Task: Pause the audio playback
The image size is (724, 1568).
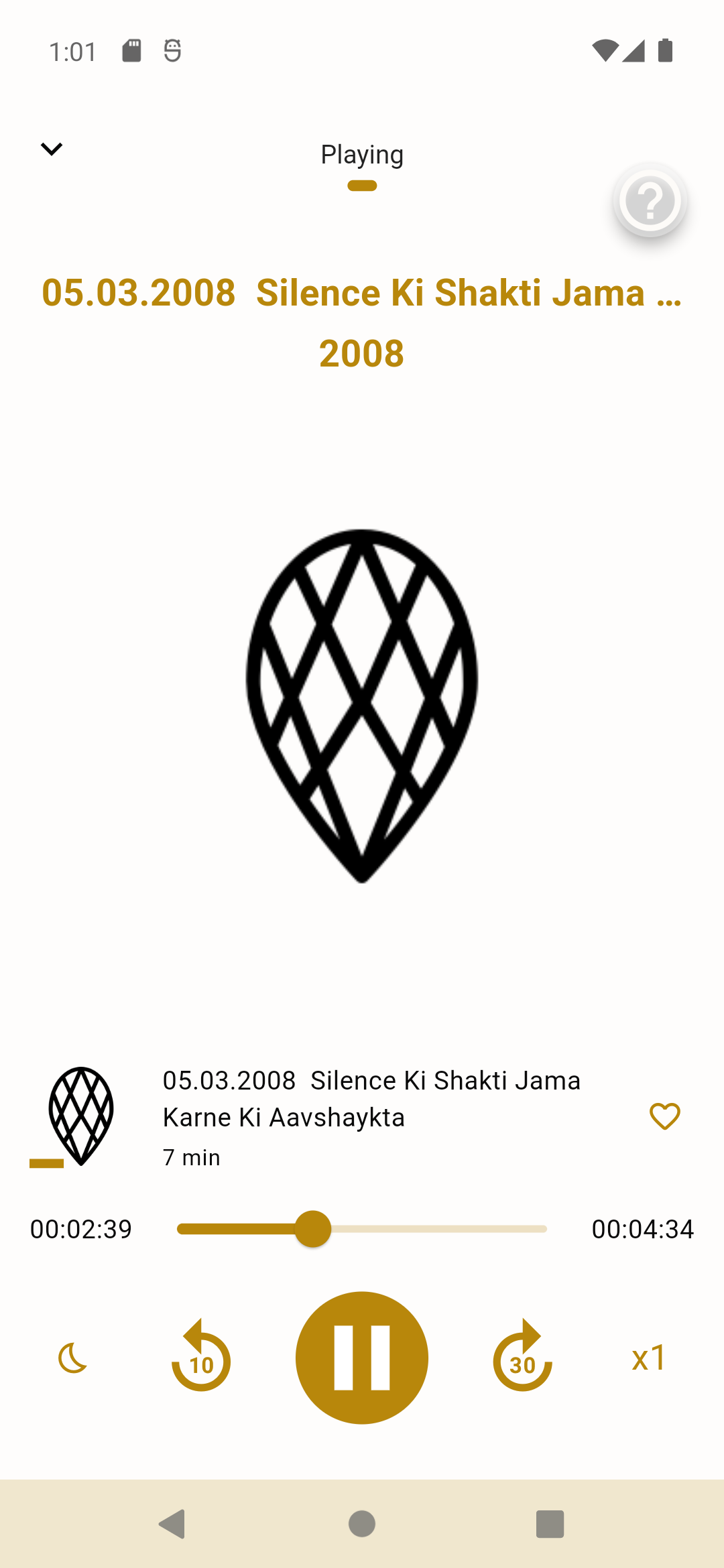Action: (x=362, y=1358)
